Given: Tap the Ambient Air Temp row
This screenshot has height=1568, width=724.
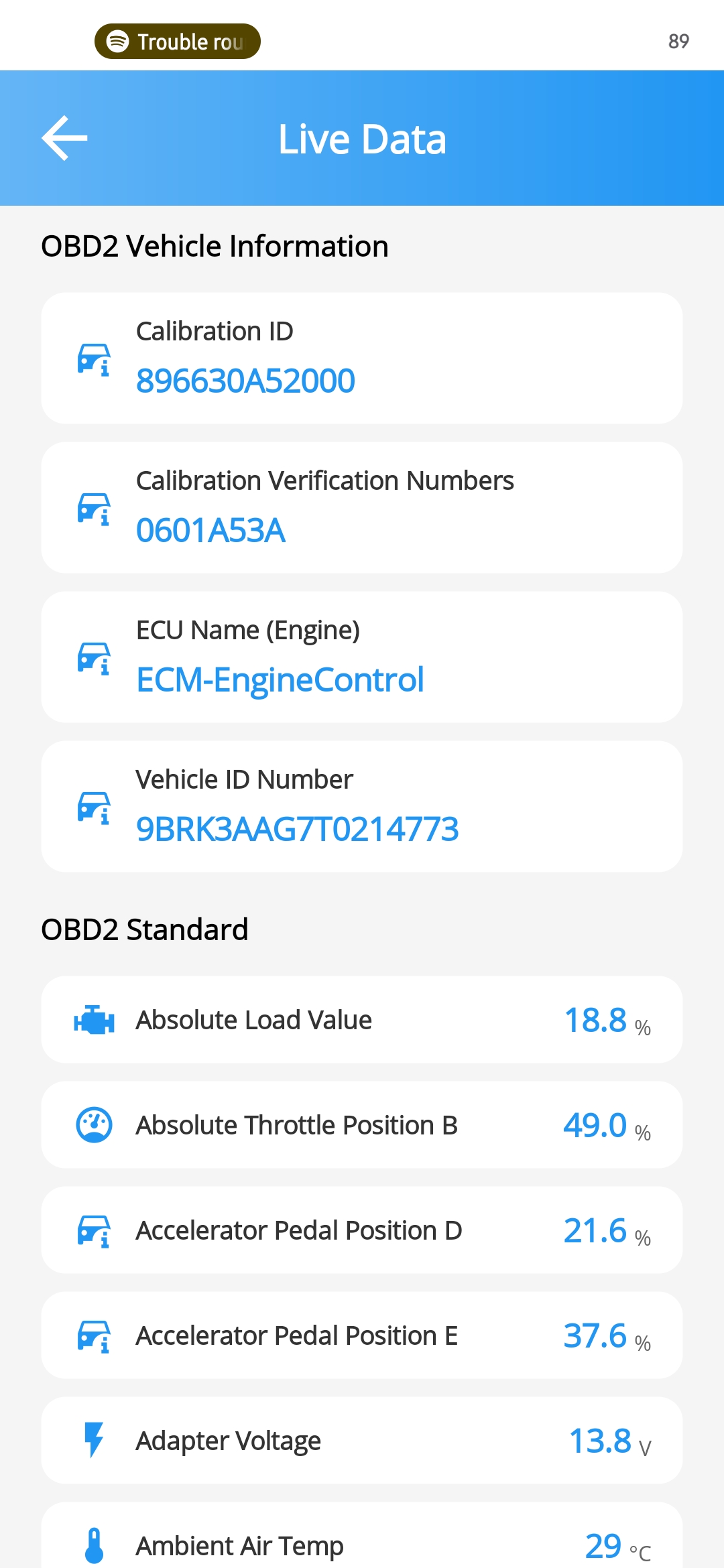Looking at the screenshot, I should pyautogui.click(x=362, y=1541).
